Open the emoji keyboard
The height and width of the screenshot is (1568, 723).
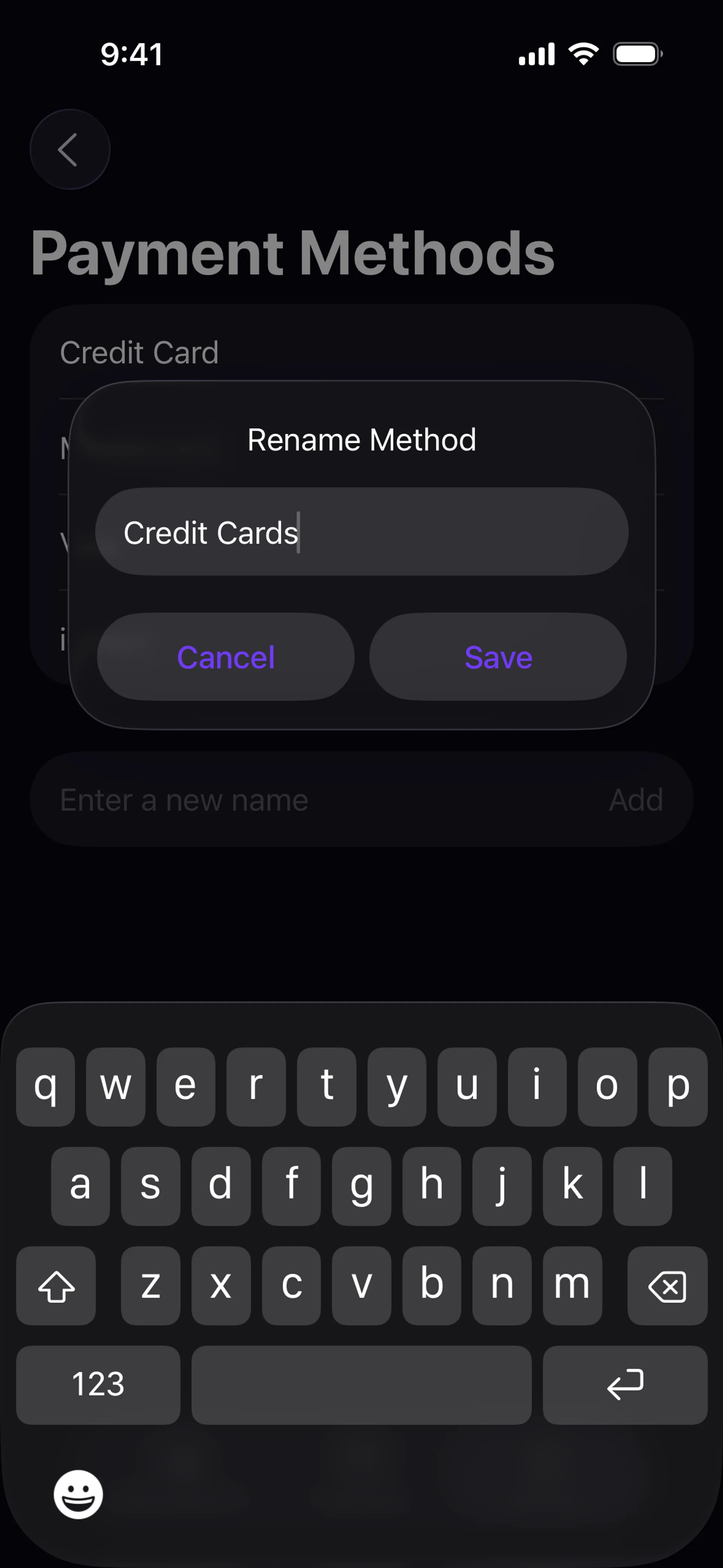pos(78,1495)
